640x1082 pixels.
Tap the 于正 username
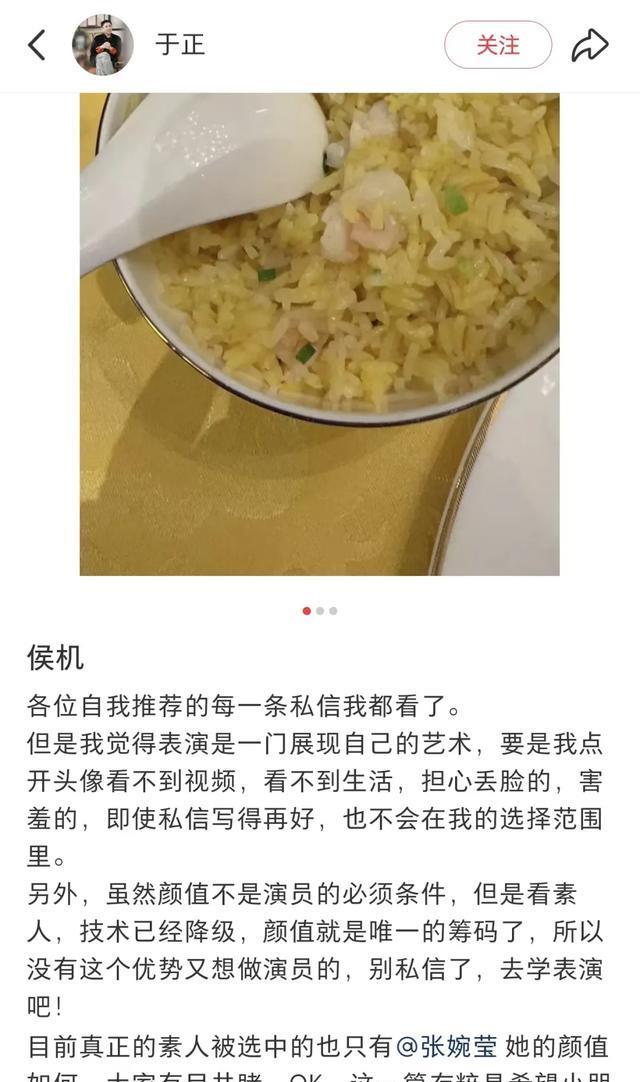pyautogui.click(x=180, y=45)
